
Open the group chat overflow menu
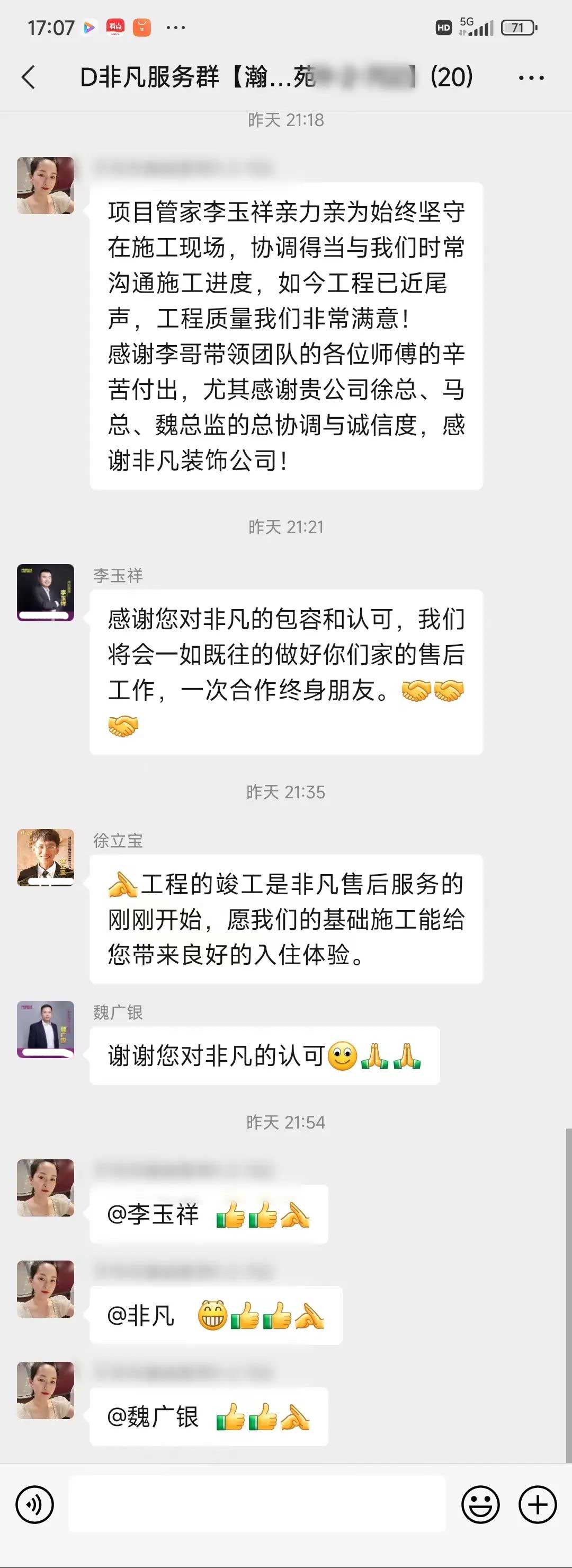pyautogui.click(x=531, y=77)
